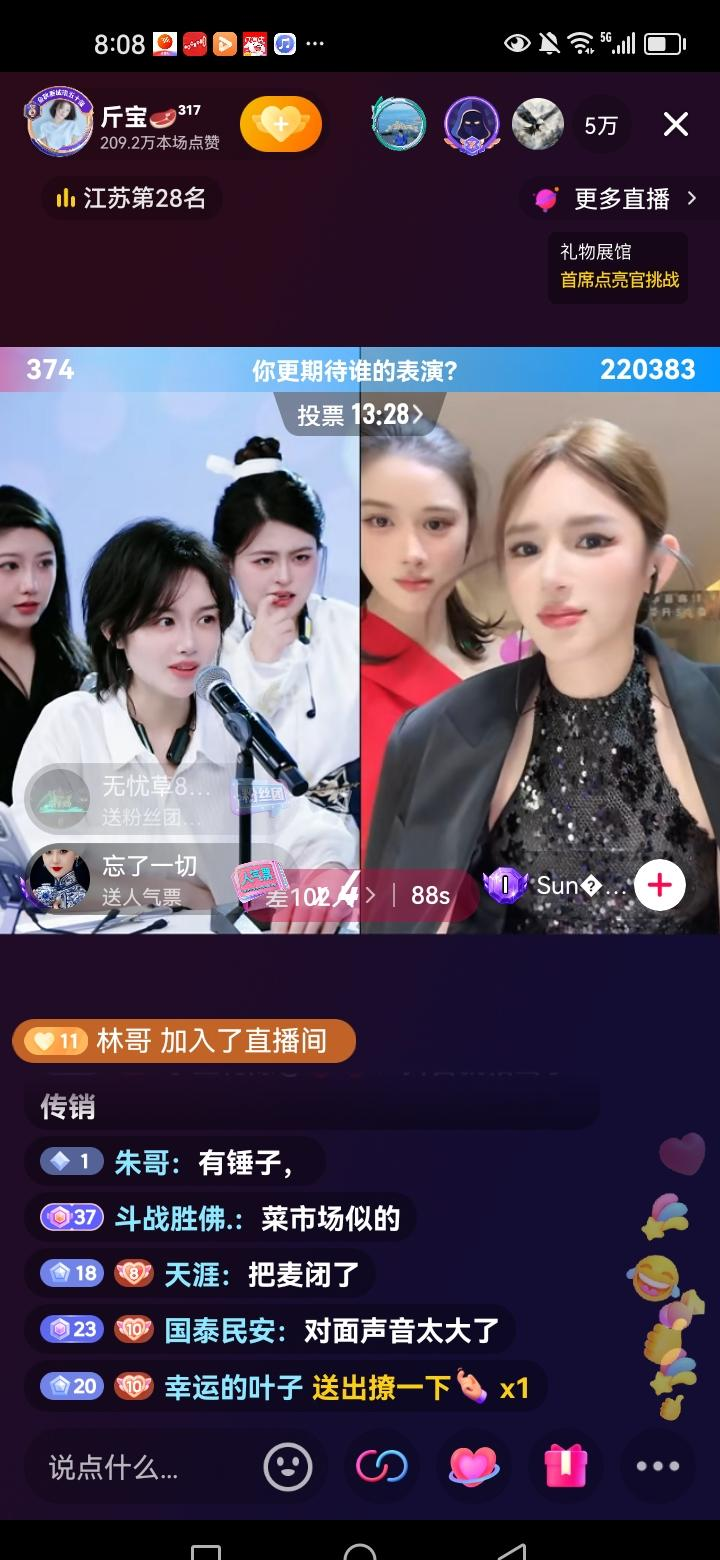Follow the streamer with the heart plus button
The width and height of the screenshot is (720, 1560).
(281, 124)
